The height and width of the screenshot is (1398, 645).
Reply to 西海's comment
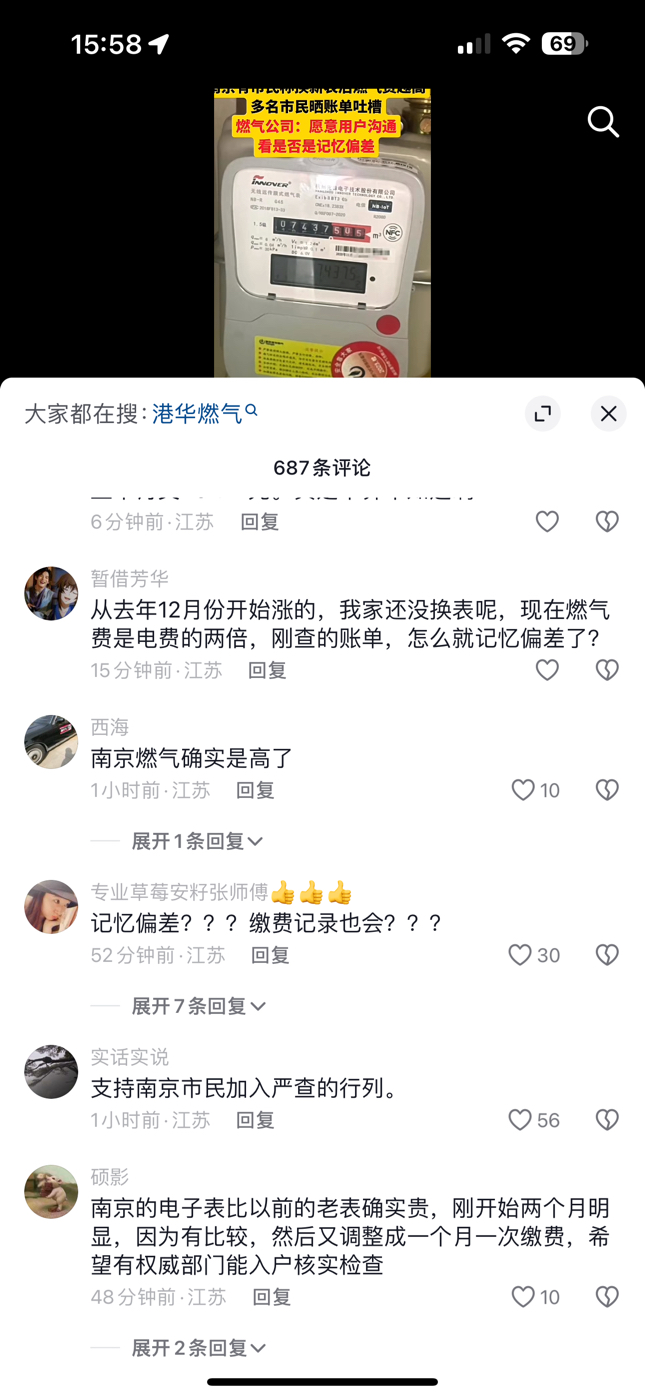(255, 790)
